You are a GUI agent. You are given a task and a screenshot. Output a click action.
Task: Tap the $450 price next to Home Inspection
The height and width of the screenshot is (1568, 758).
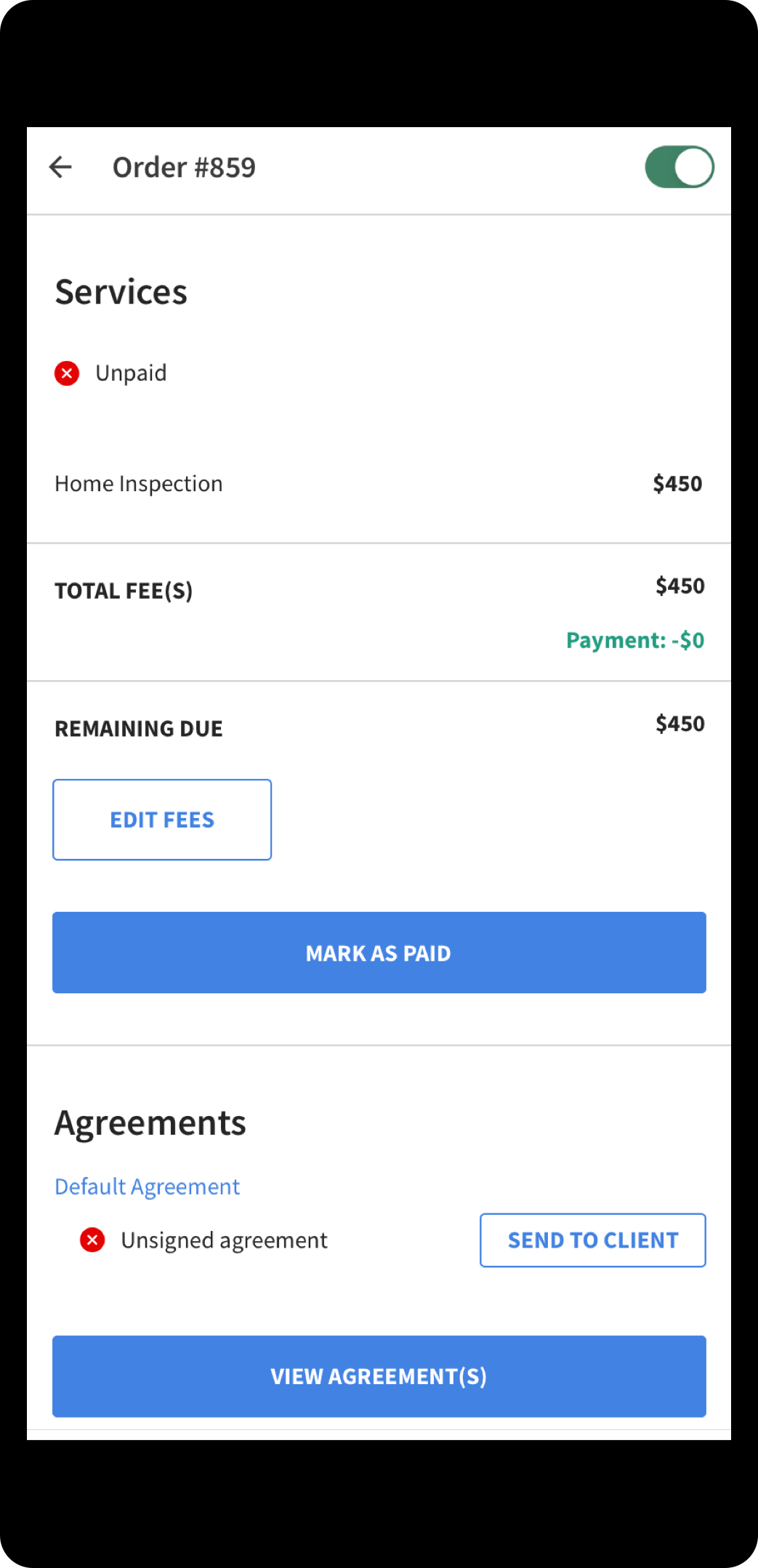(x=678, y=482)
